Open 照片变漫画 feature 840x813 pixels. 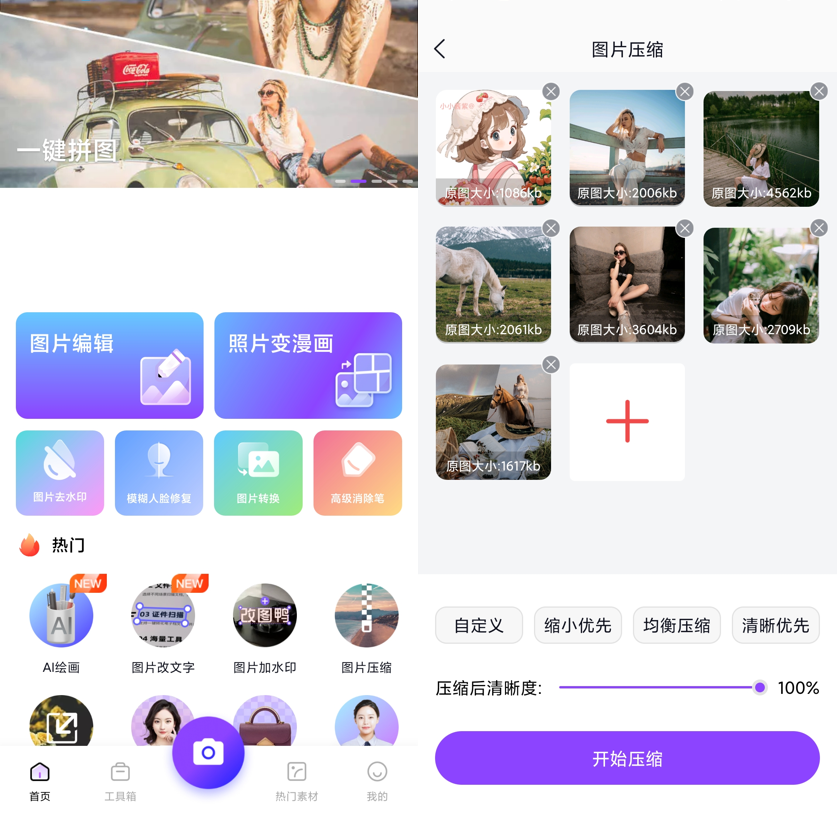(x=308, y=365)
